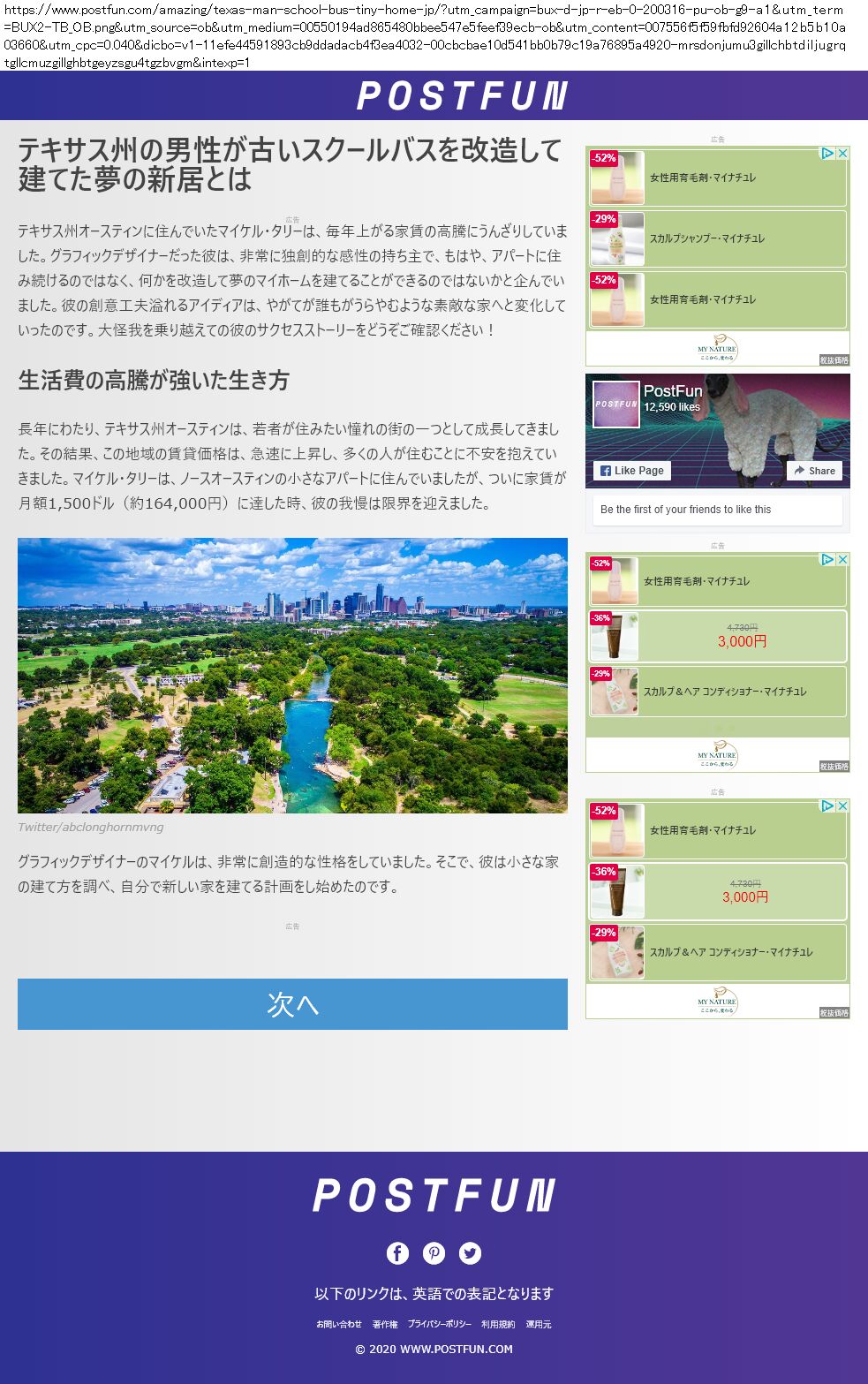Tap the 次へ next page button
Screen dimensions: 868x1384
(292, 1003)
